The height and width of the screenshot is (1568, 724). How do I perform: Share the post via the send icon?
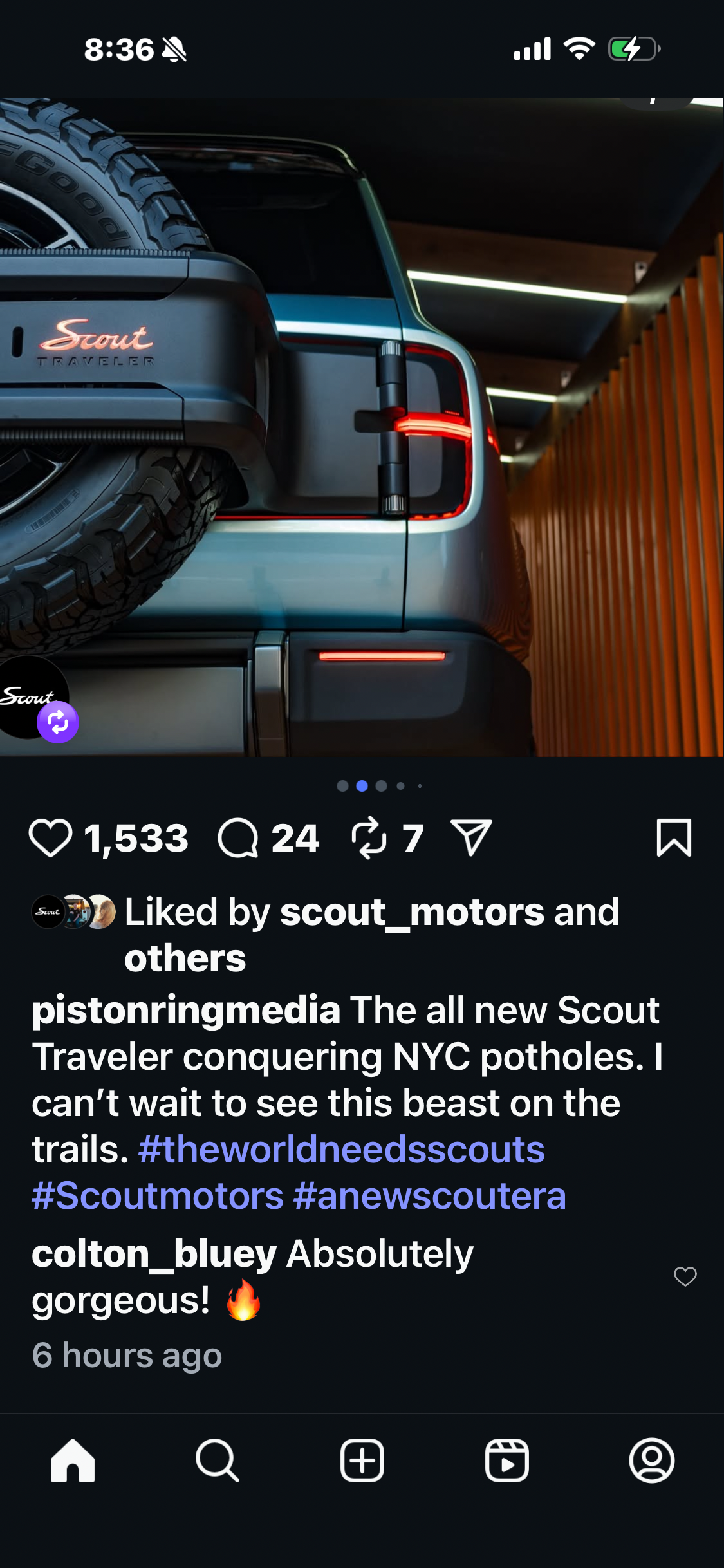[471, 838]
